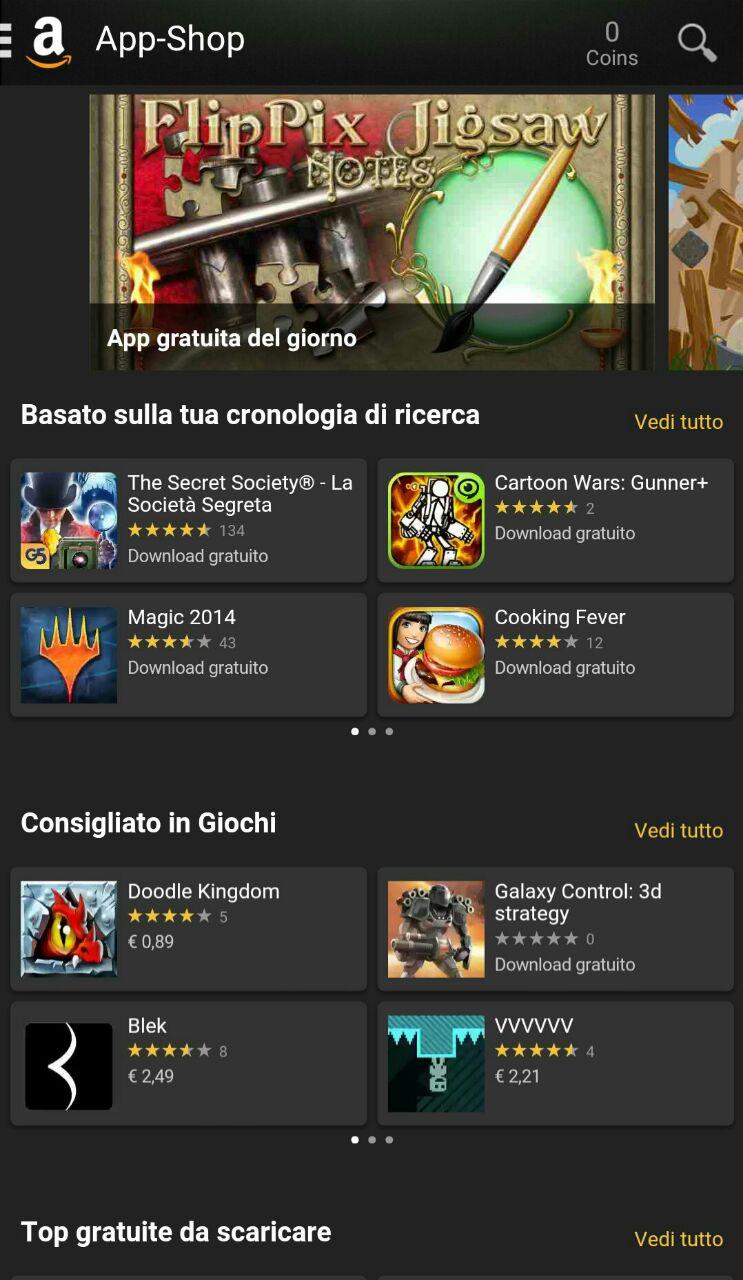743x1280 pixels.
Task: View the Cooking Fever app
Action: (x=555, y=654)
